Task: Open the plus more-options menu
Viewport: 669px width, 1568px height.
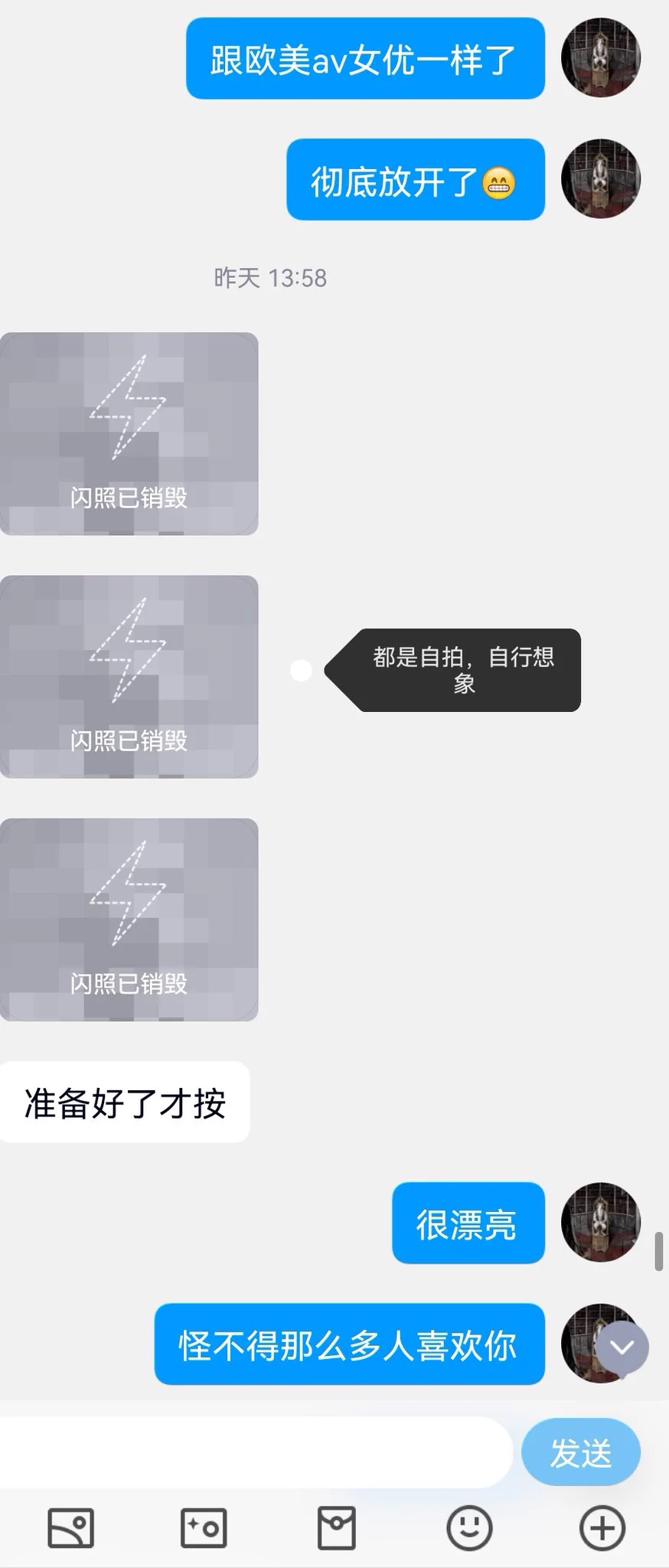Action: click(602, 1528)
